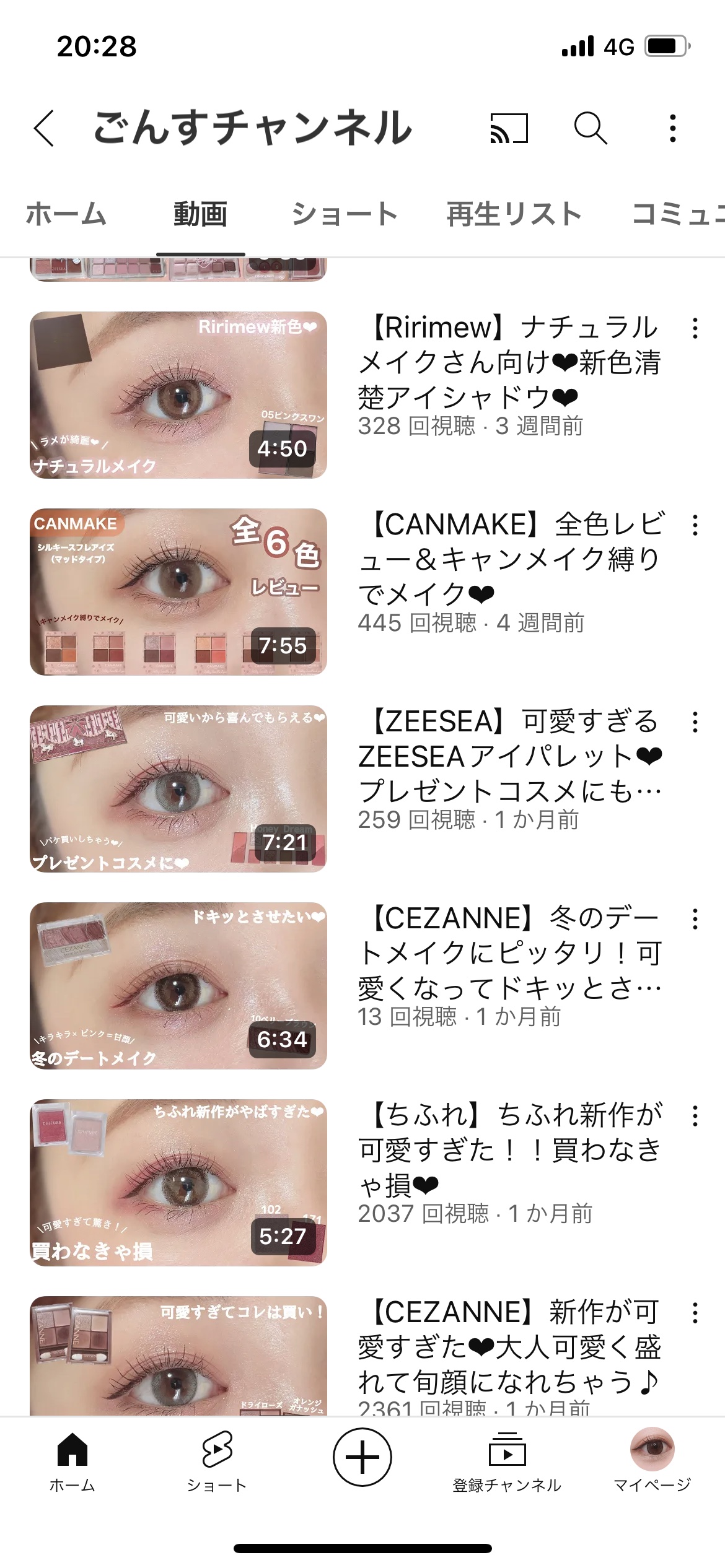Search within this channel

coord(590,128)
